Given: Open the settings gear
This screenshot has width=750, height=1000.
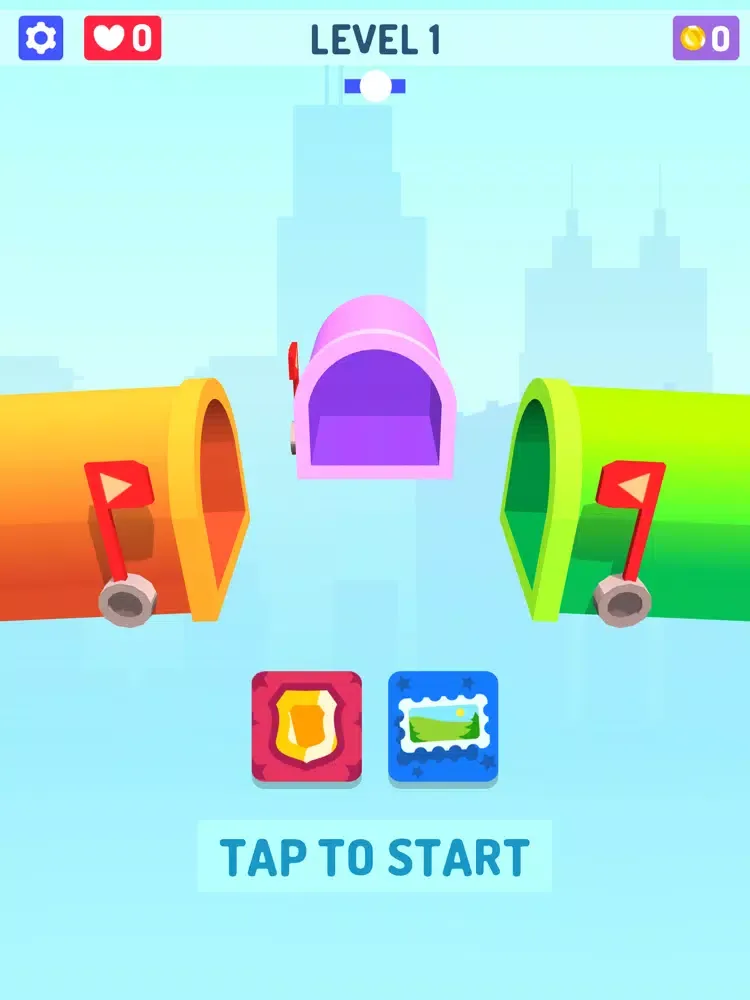Looking at the screenshot, I should (41, 38).
